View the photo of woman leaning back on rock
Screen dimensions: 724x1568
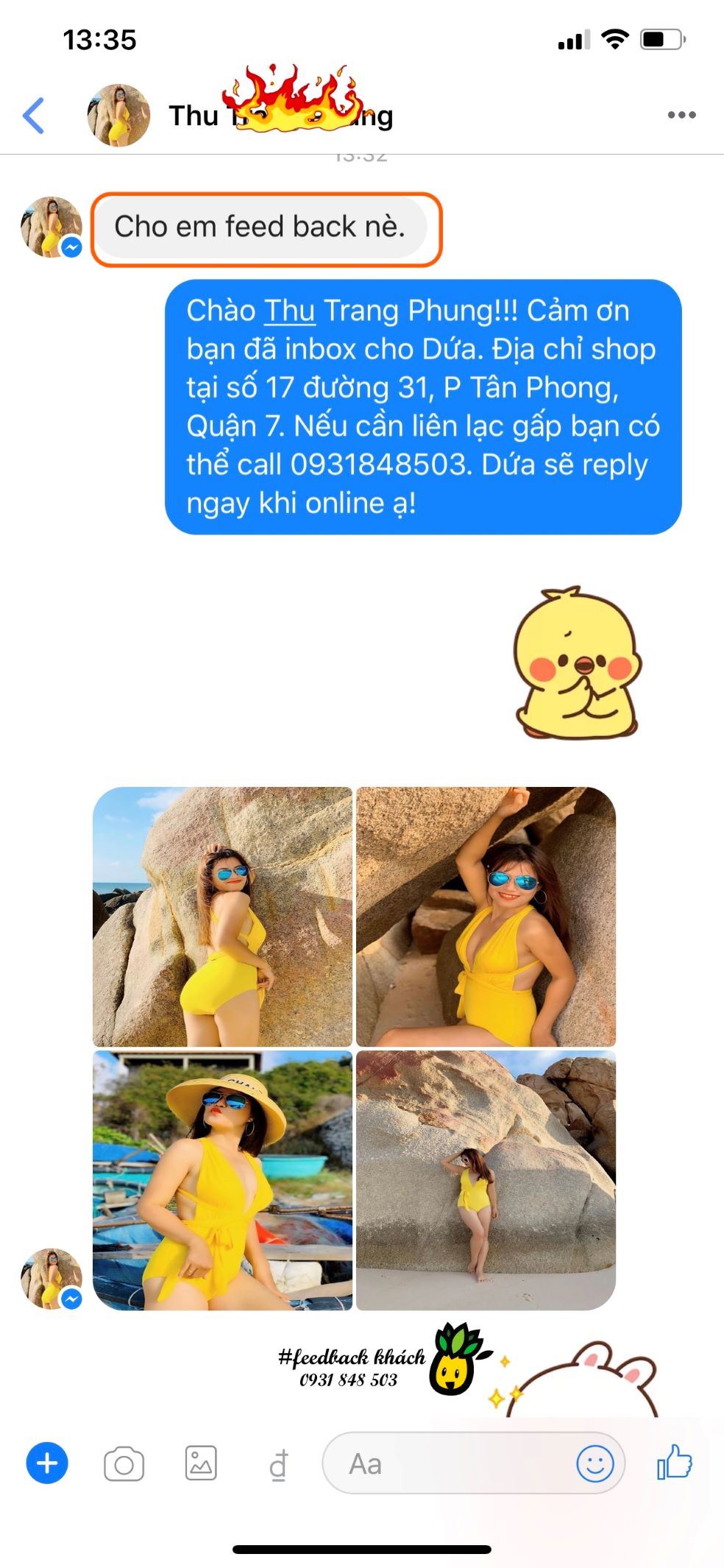pyautogui.click(x=222, y=917)
